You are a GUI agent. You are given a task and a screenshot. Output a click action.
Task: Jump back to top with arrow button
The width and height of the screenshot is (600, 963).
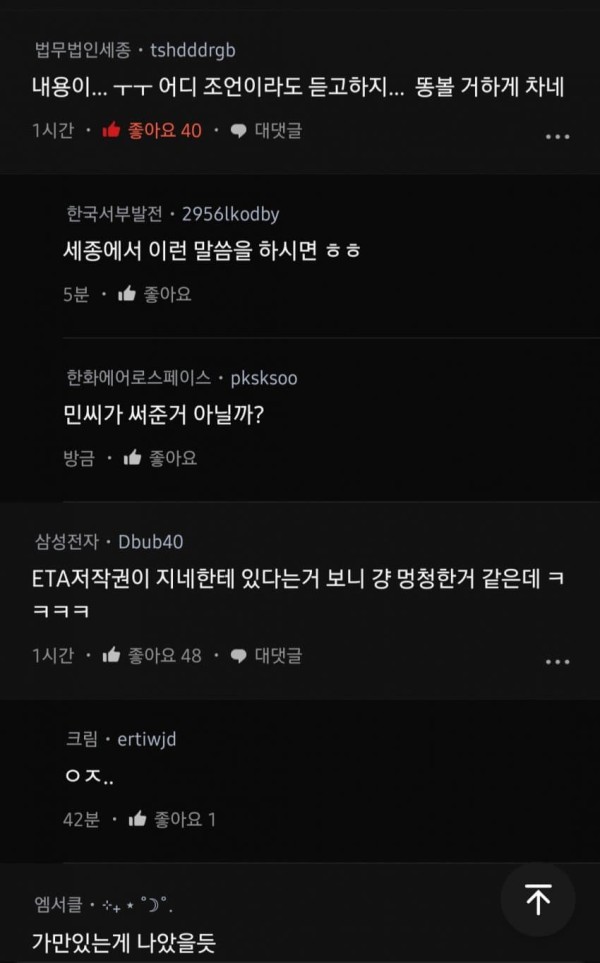tap(538, 900)
